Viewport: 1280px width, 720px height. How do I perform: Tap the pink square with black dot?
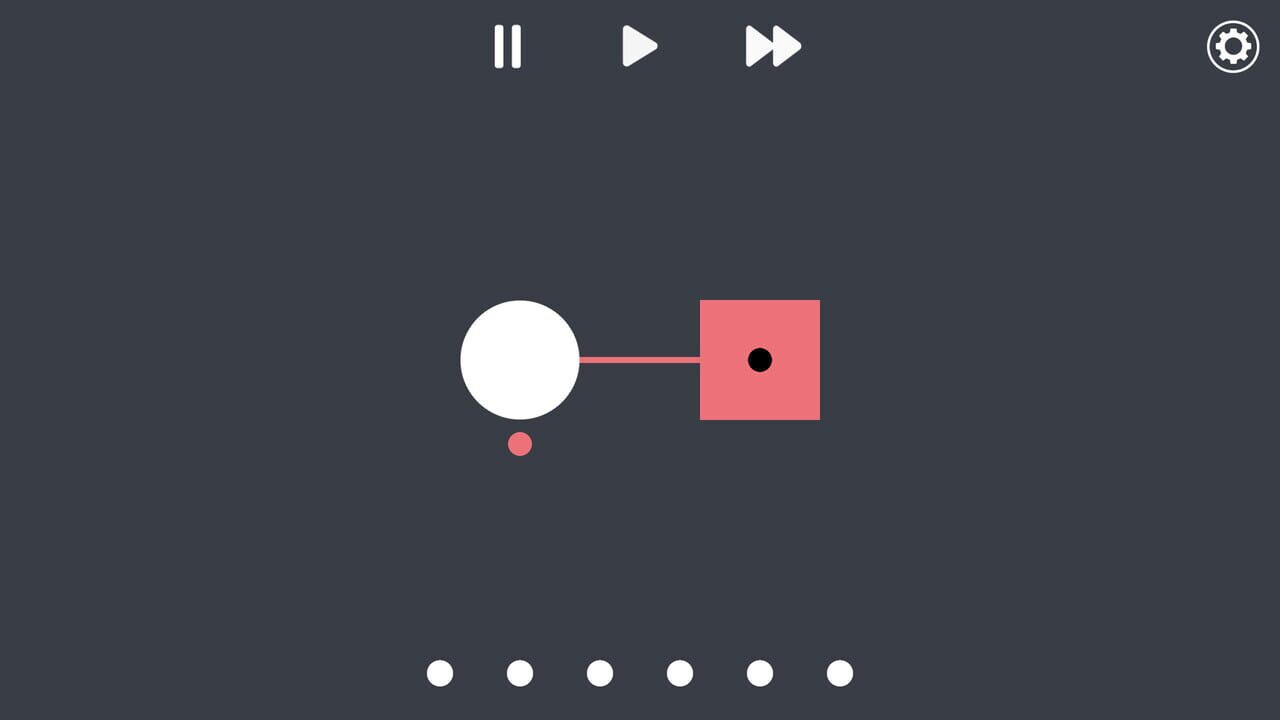[x=760, y=360]
